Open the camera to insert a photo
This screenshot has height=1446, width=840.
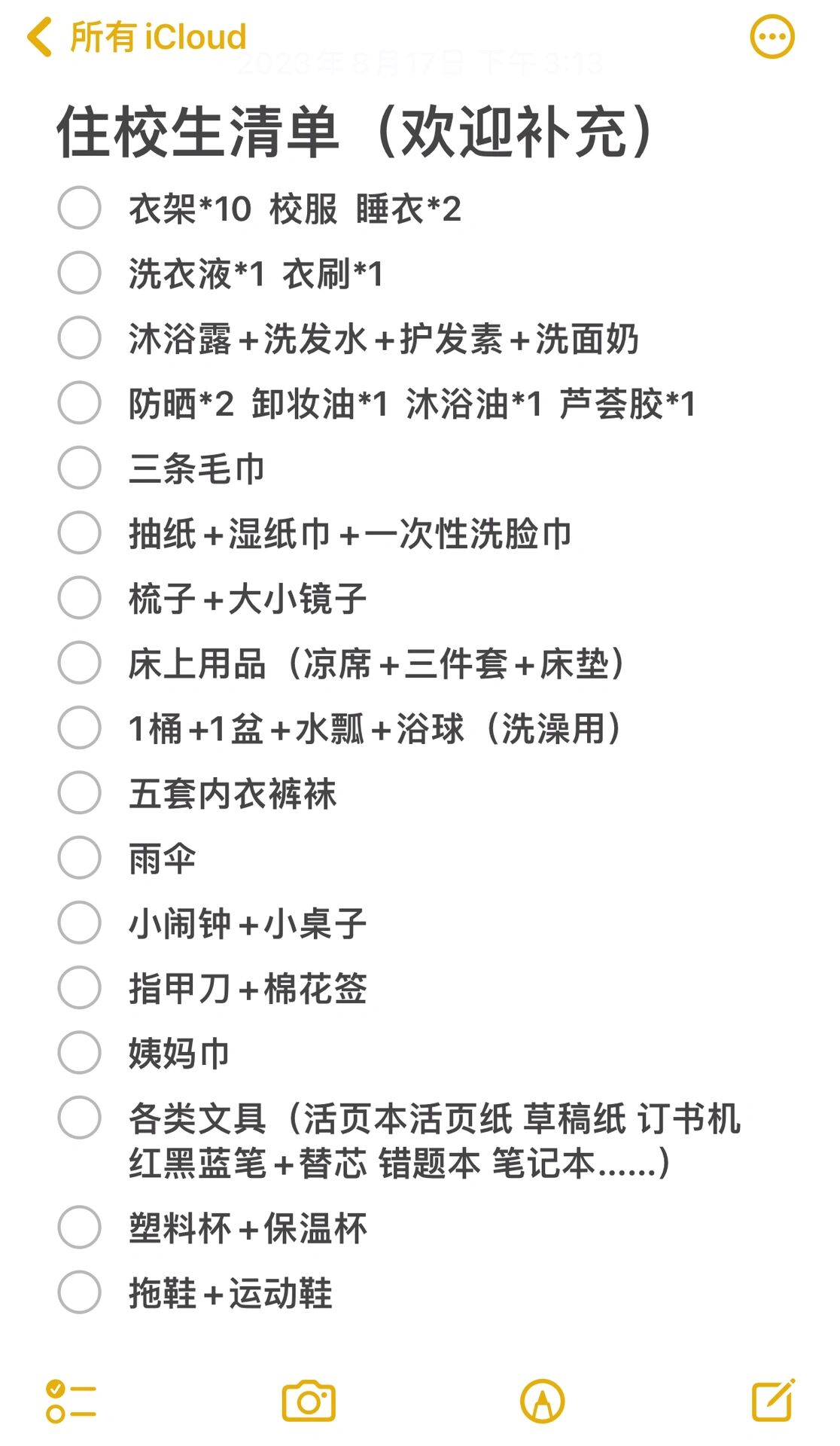309,1401
